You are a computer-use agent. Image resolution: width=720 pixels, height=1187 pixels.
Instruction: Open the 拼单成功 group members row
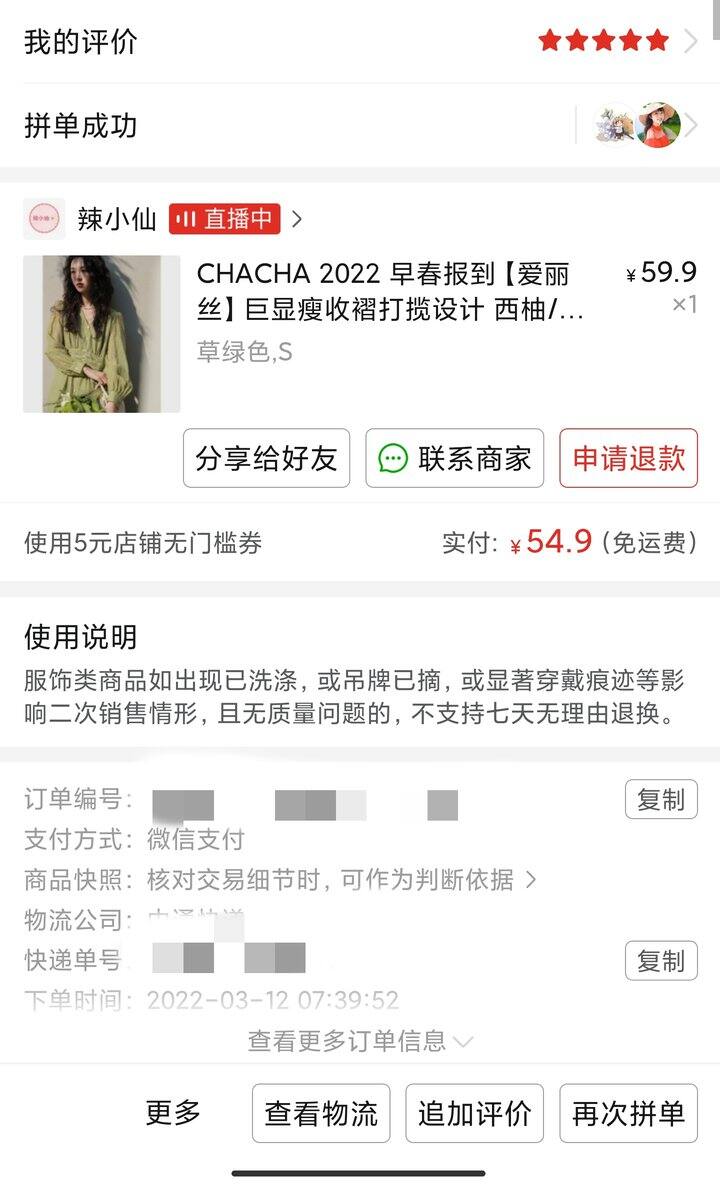360,125
